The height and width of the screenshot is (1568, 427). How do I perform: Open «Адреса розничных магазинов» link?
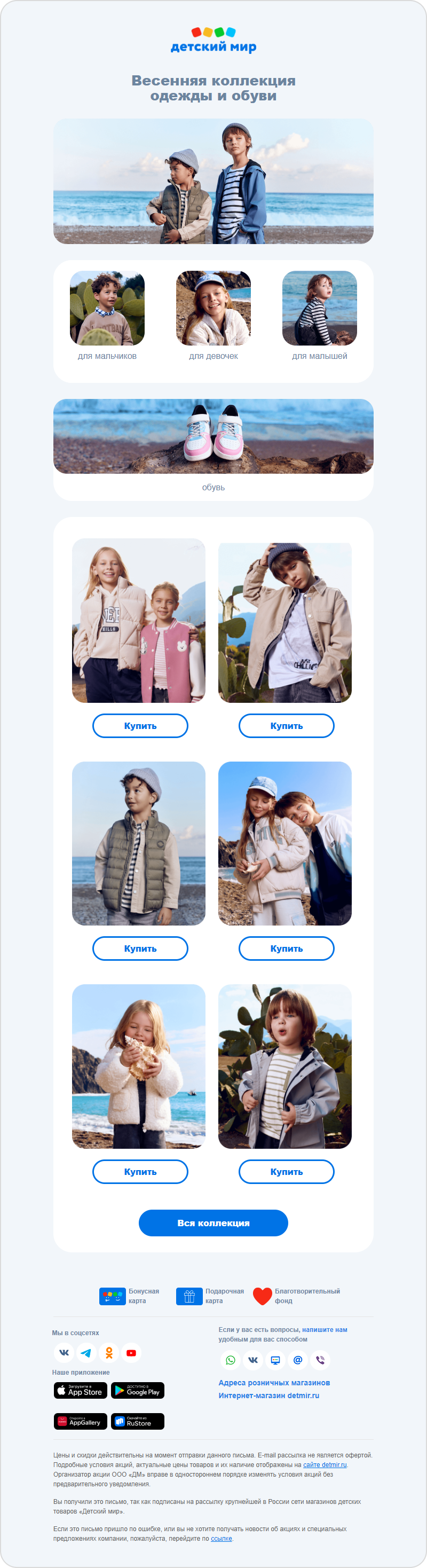coord(274,1383)
